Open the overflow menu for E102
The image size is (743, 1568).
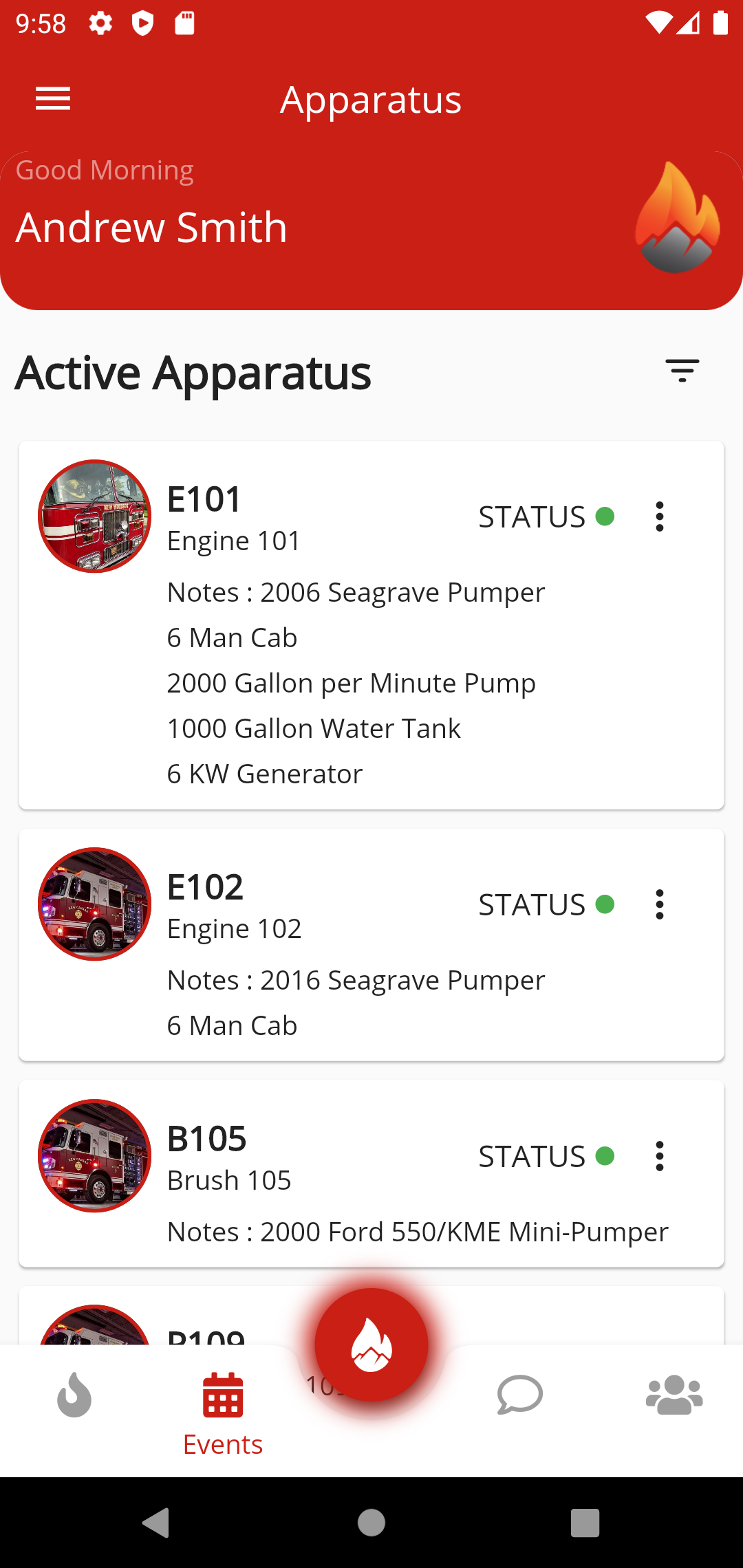click(x=660, y=904)
